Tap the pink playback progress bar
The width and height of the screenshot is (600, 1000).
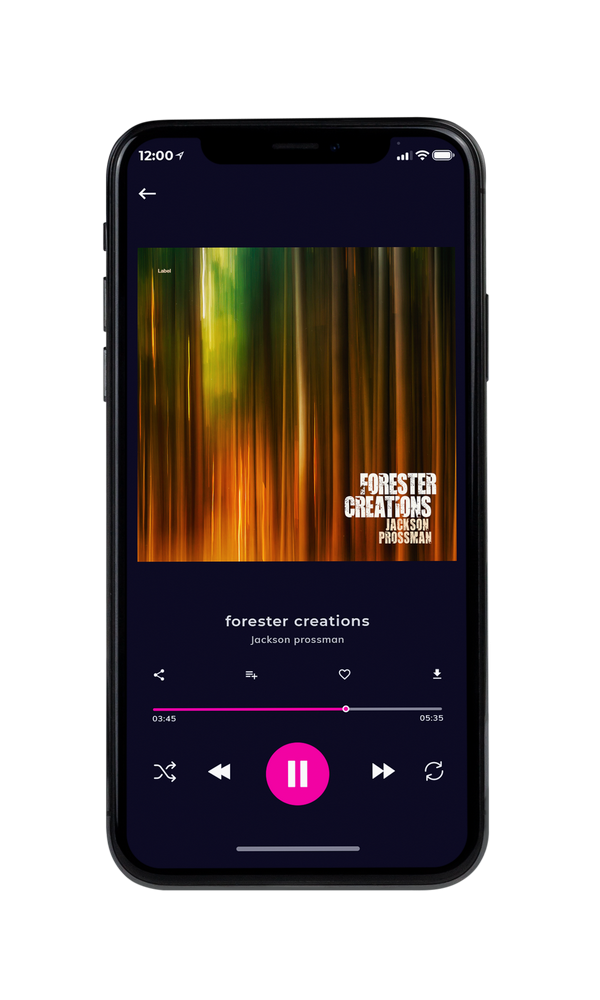click(297, 709)
